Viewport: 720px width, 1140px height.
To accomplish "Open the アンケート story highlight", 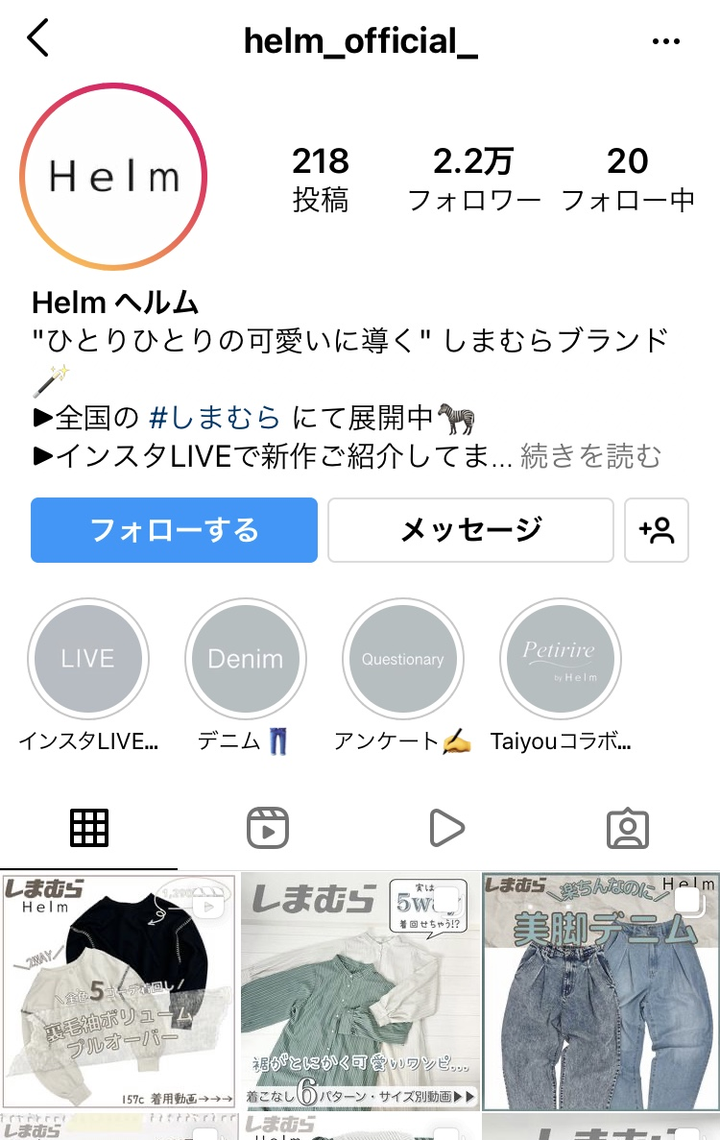I will 403,660.
